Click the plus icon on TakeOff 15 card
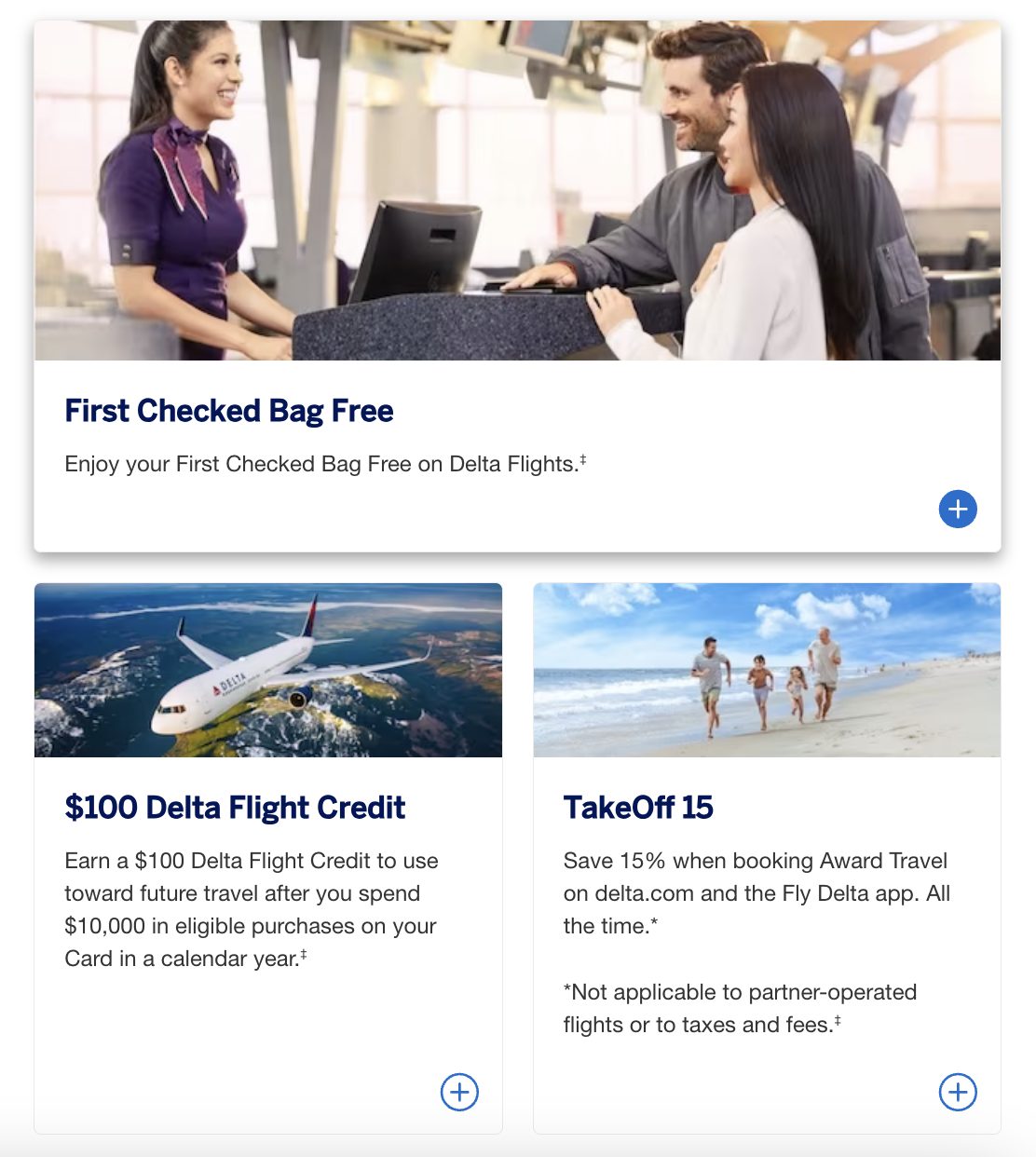Screen dimensions: 1036x1157 click(957, 1092)
